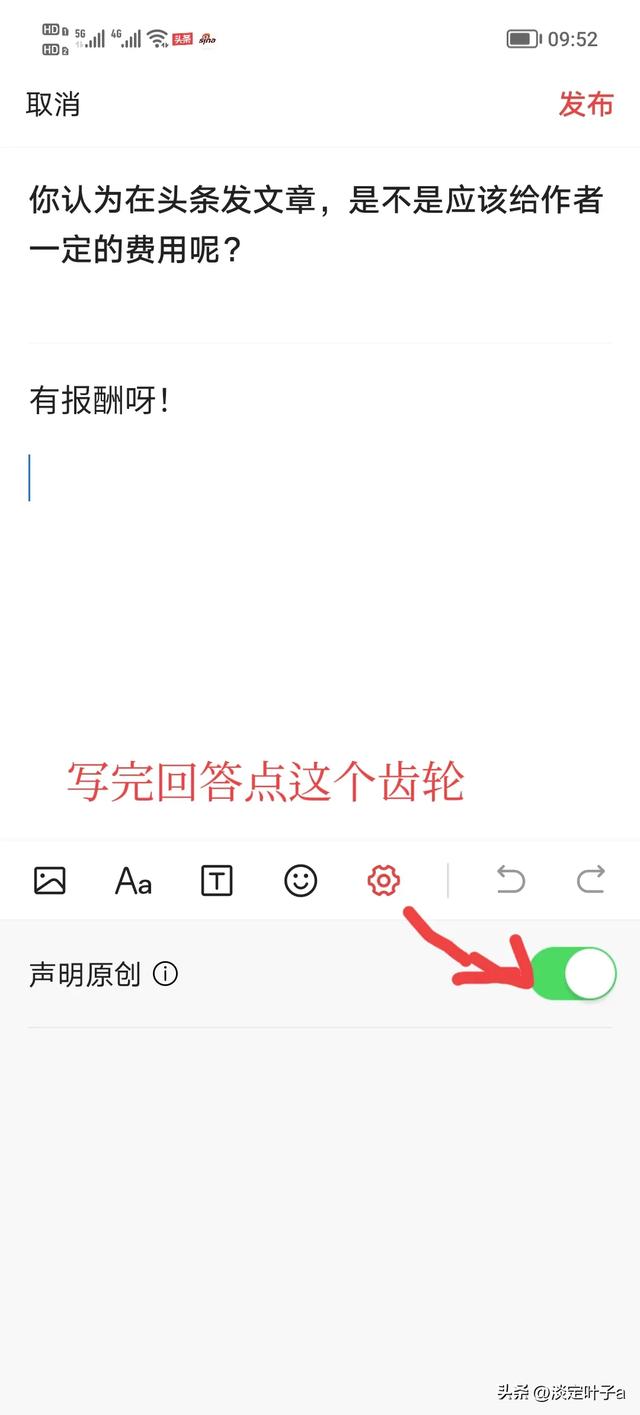Focus the answer text editing area
The image size is (640, 1415).
tap(320, 560)
